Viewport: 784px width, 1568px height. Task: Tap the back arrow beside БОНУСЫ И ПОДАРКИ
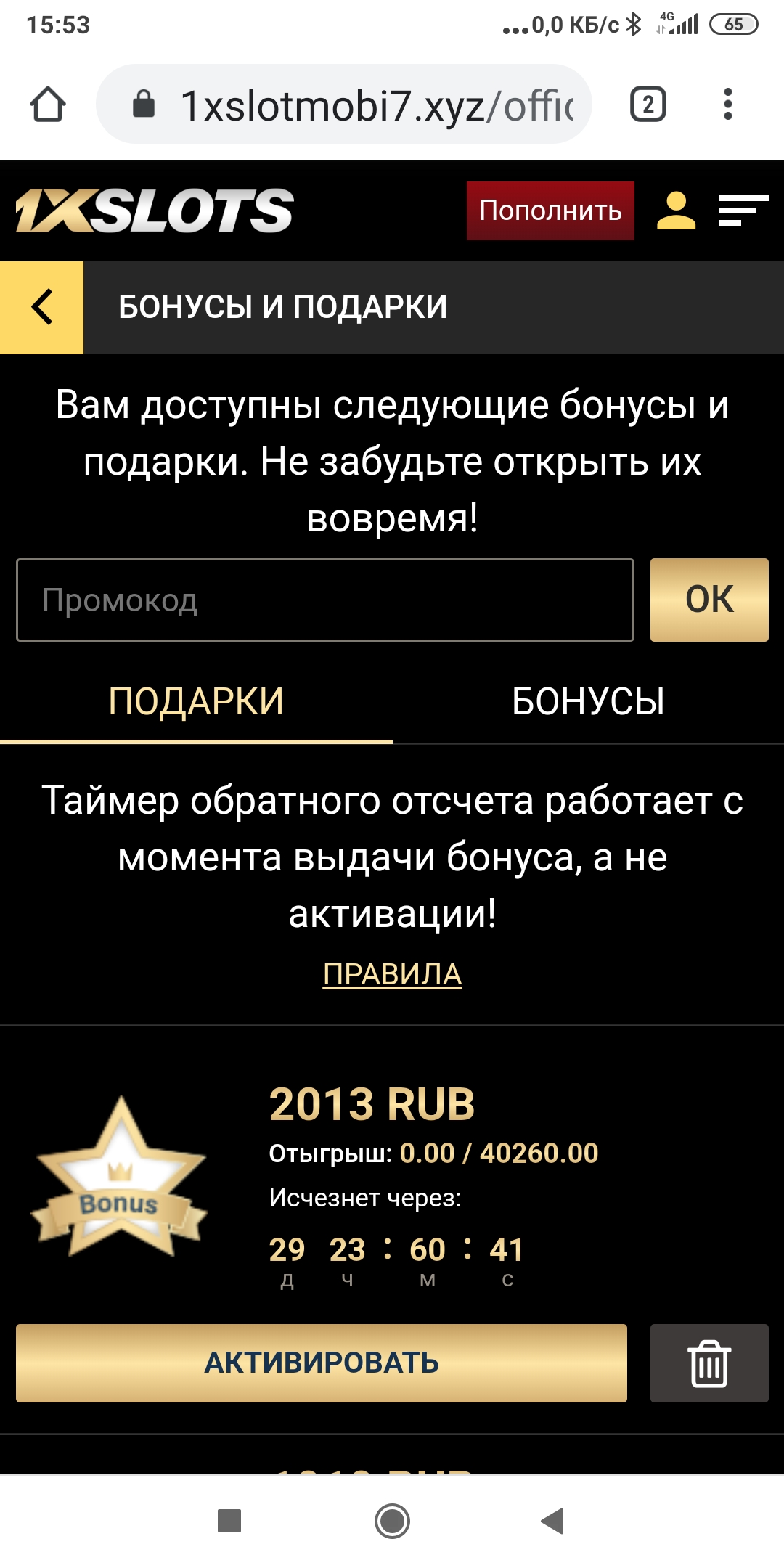pyautogui.click(x=41, y=306)
